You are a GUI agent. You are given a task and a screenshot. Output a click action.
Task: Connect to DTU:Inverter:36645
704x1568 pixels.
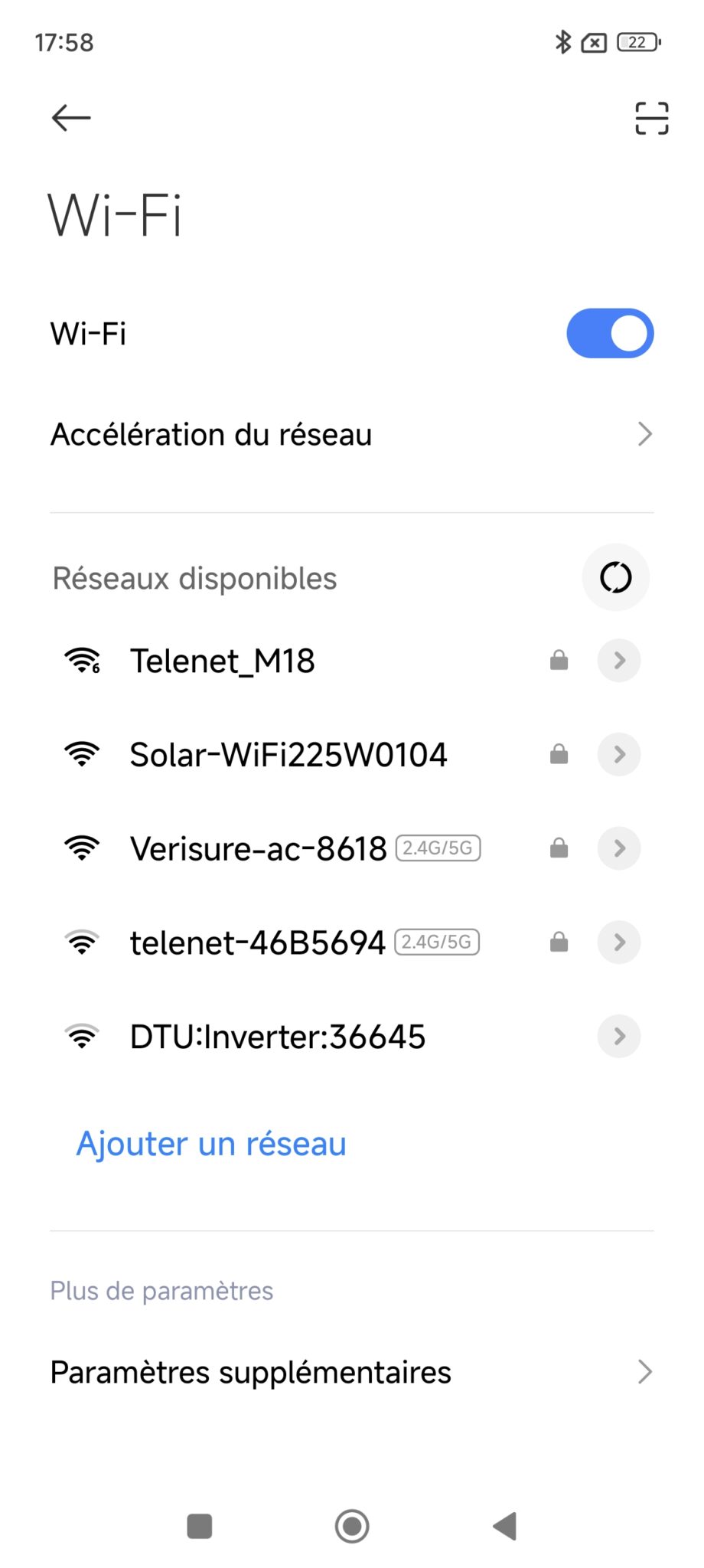pos(278,1037)
